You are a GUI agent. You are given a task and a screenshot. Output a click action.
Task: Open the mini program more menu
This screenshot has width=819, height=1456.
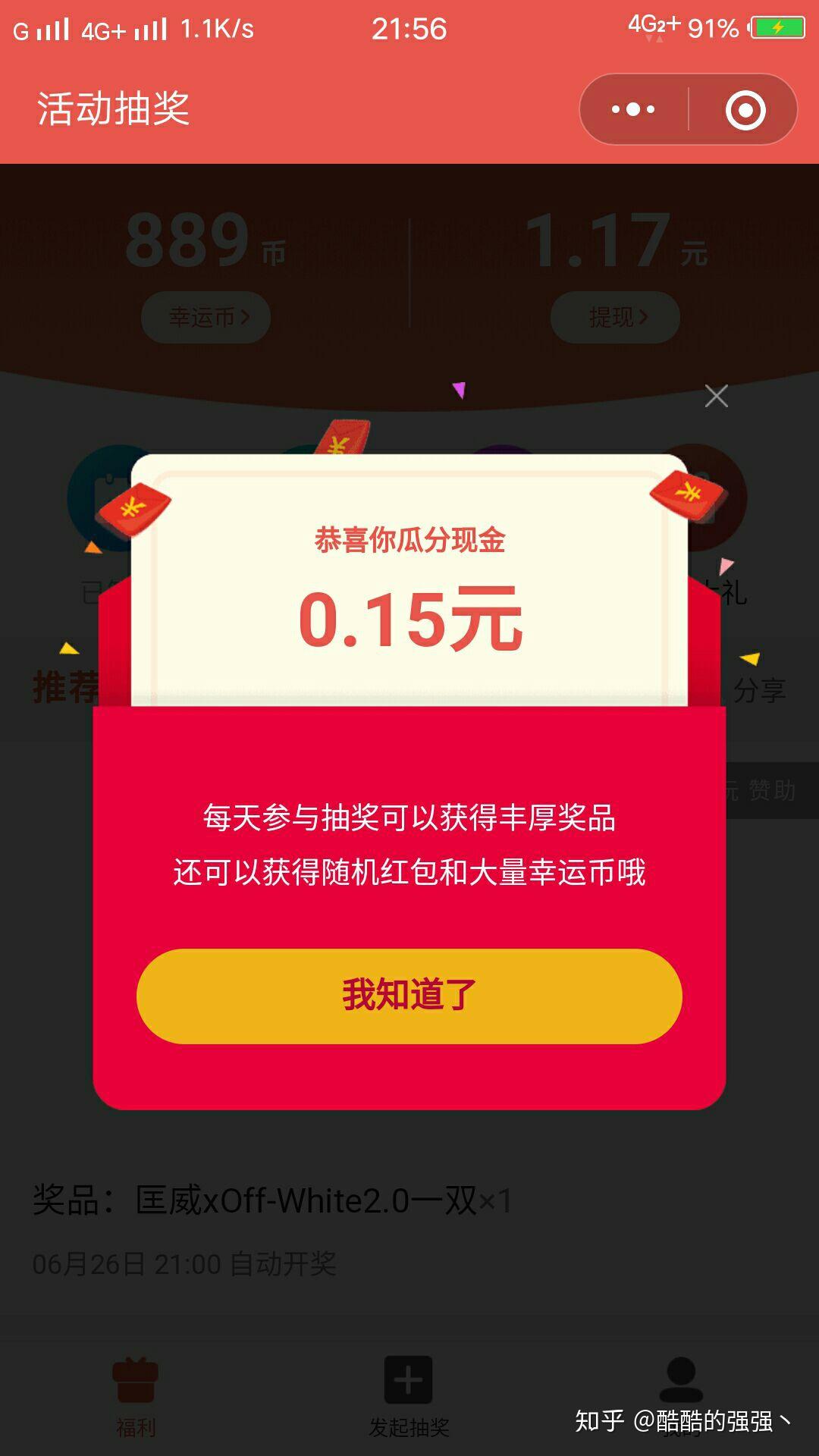pos(634,110)
